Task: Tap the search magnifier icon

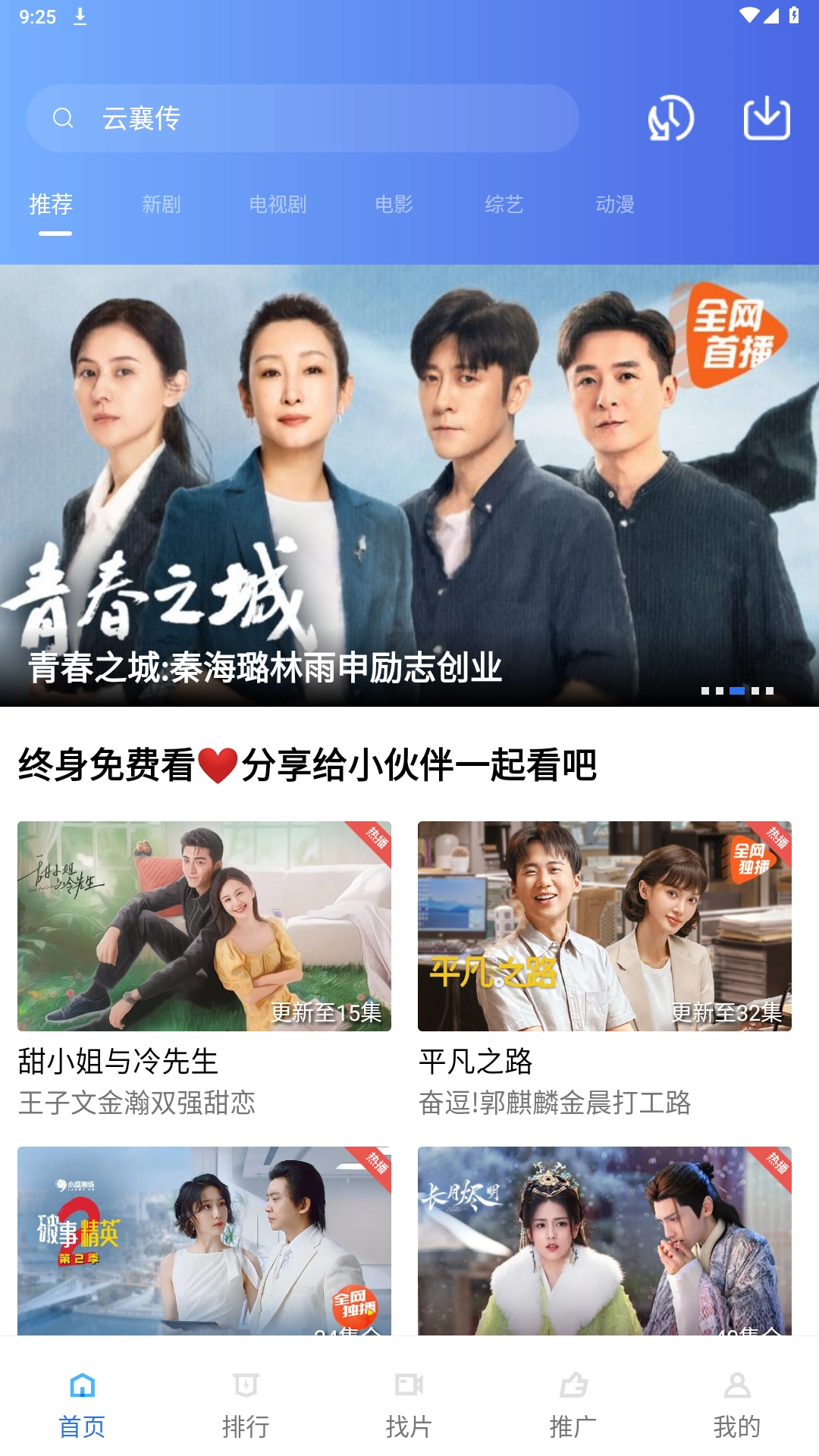Action: tap(64, 118)
